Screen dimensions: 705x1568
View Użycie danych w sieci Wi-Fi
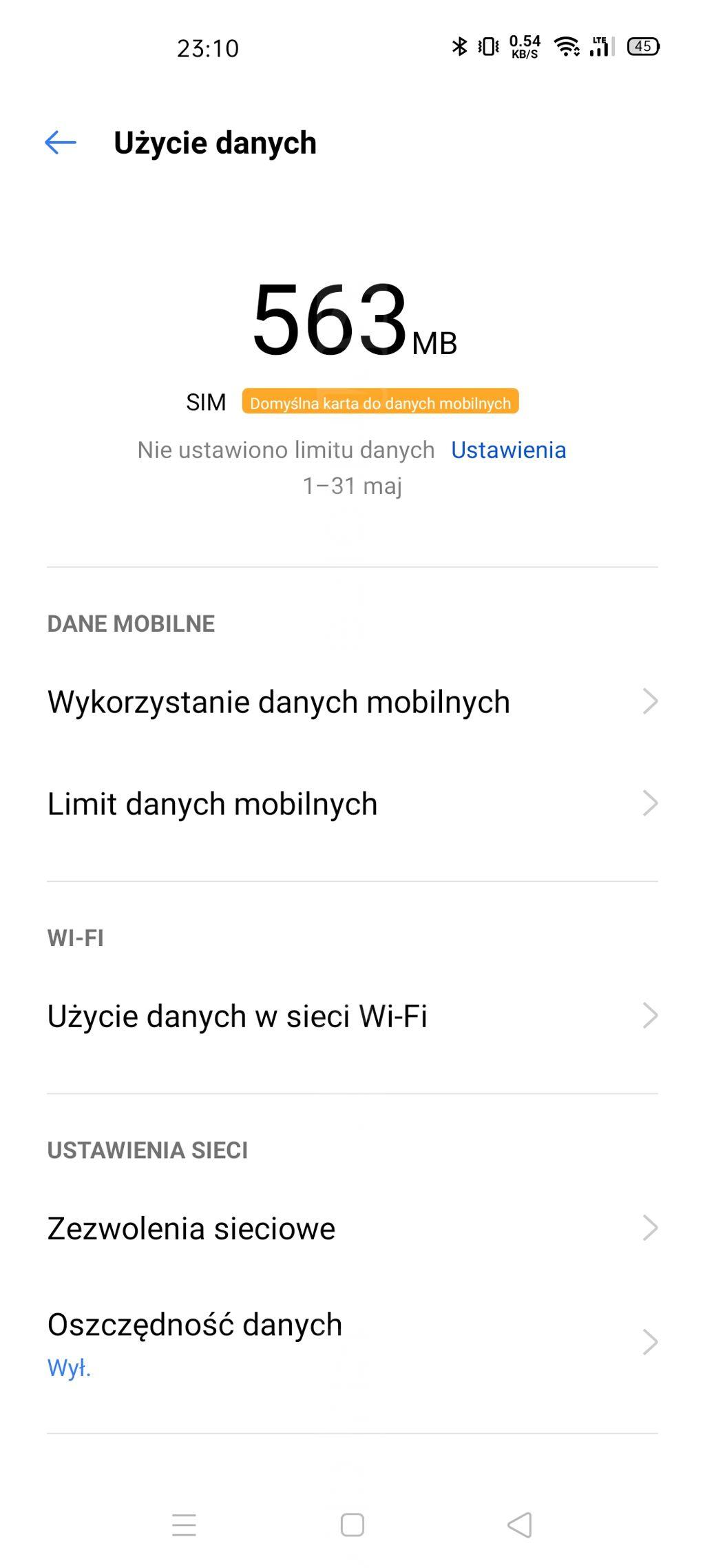pos(351,1016)
